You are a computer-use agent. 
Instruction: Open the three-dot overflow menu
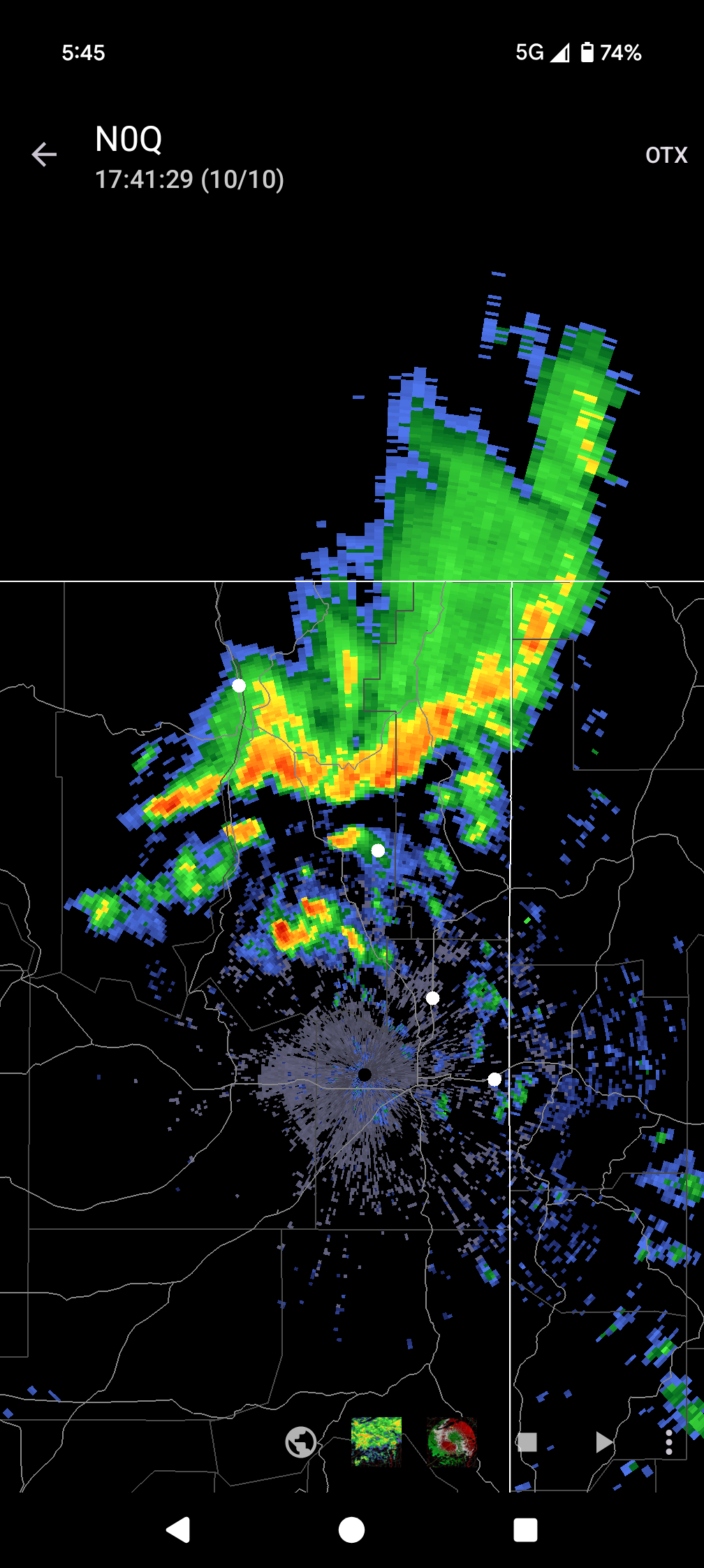click(669, 1442)
